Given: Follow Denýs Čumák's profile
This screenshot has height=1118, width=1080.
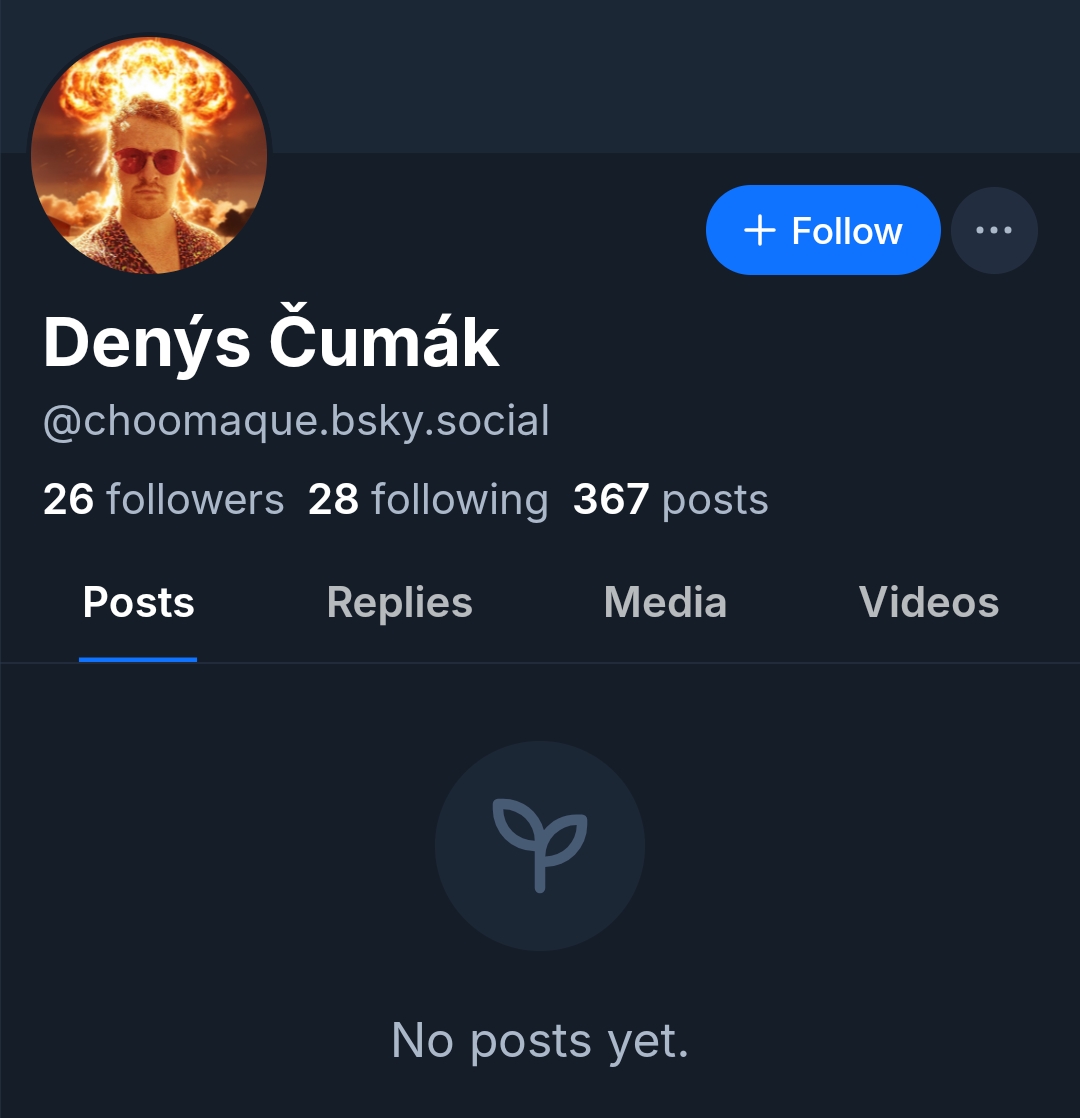Looking at the screenshot, I should tap(822, 230).
